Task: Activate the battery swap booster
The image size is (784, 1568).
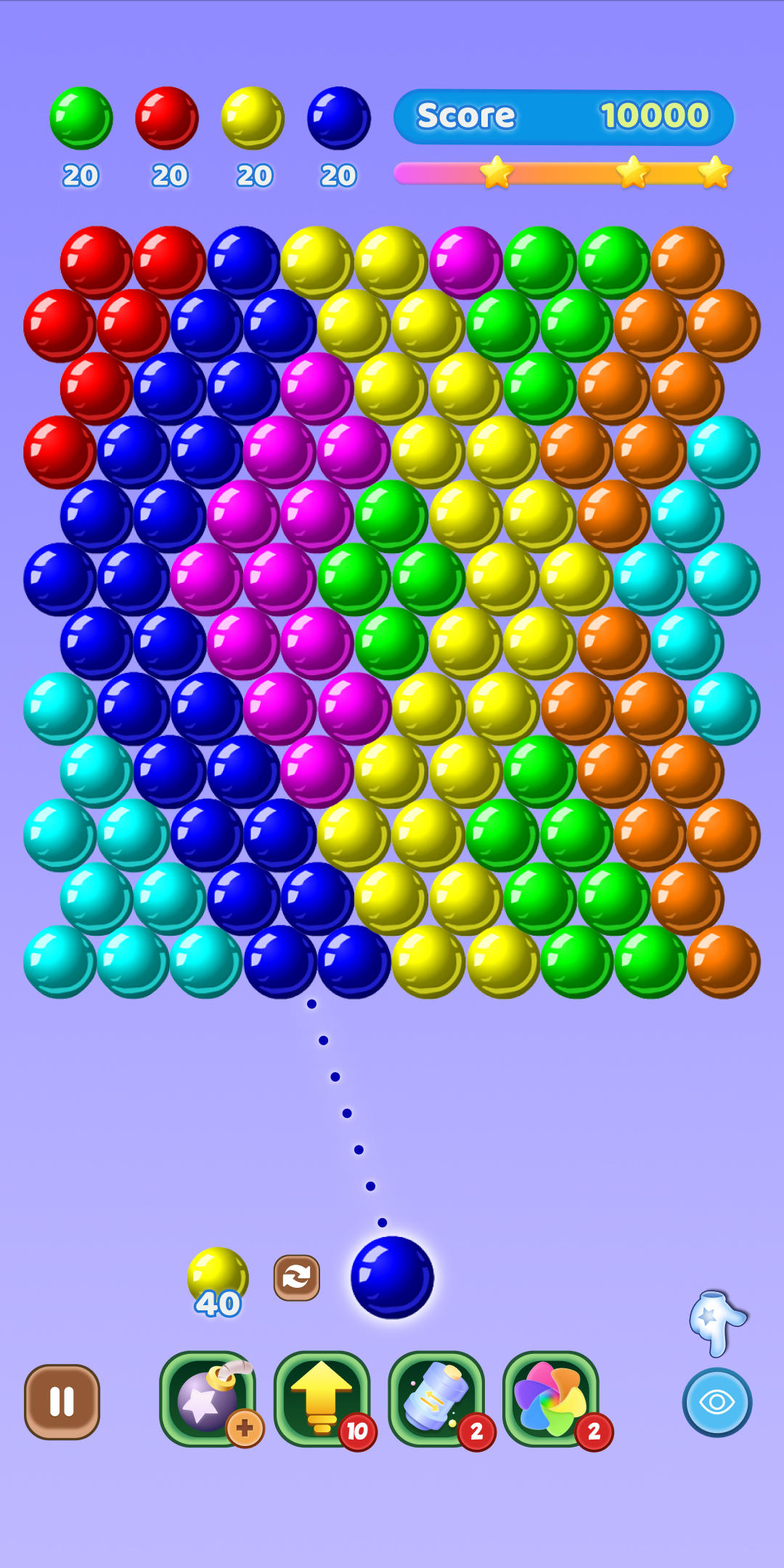Action: (436, 1398)
